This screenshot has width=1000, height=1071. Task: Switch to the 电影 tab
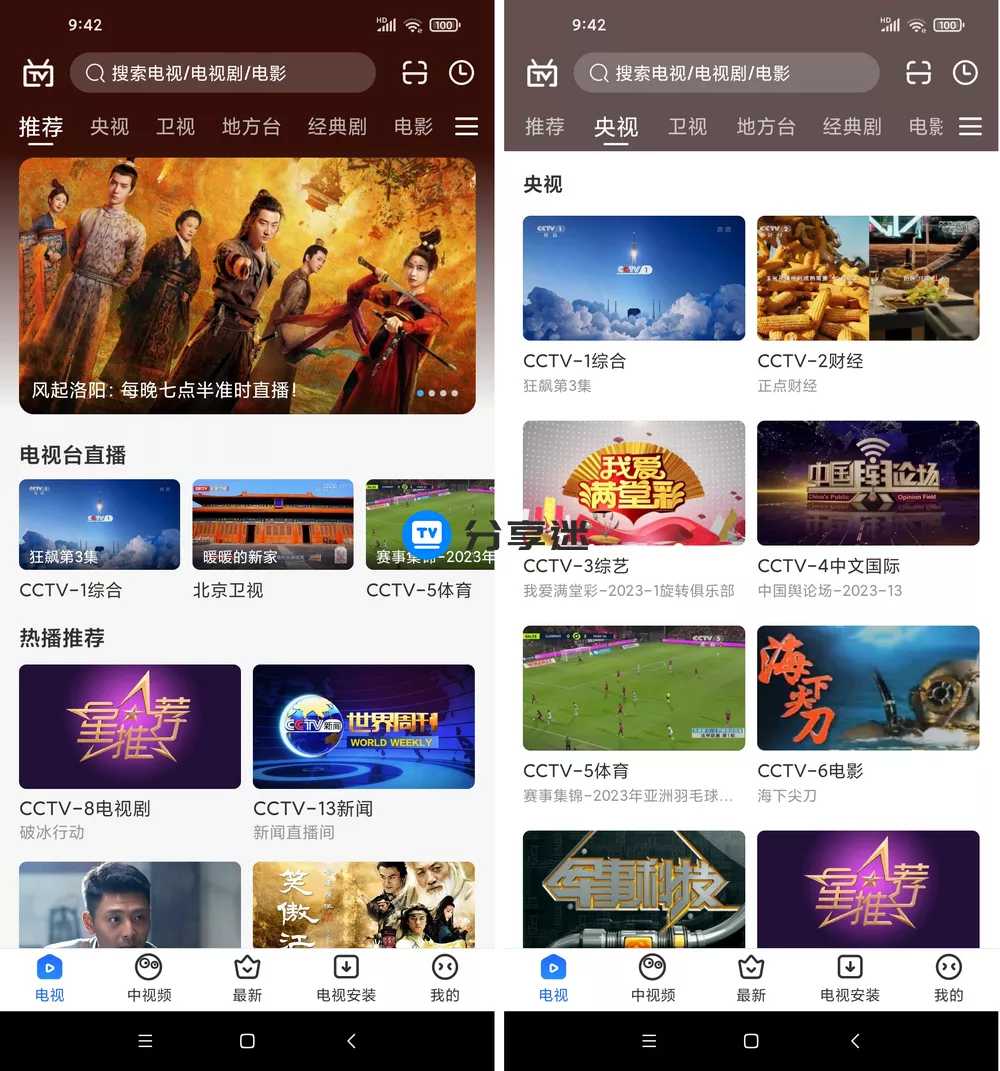tap(412, 127)
